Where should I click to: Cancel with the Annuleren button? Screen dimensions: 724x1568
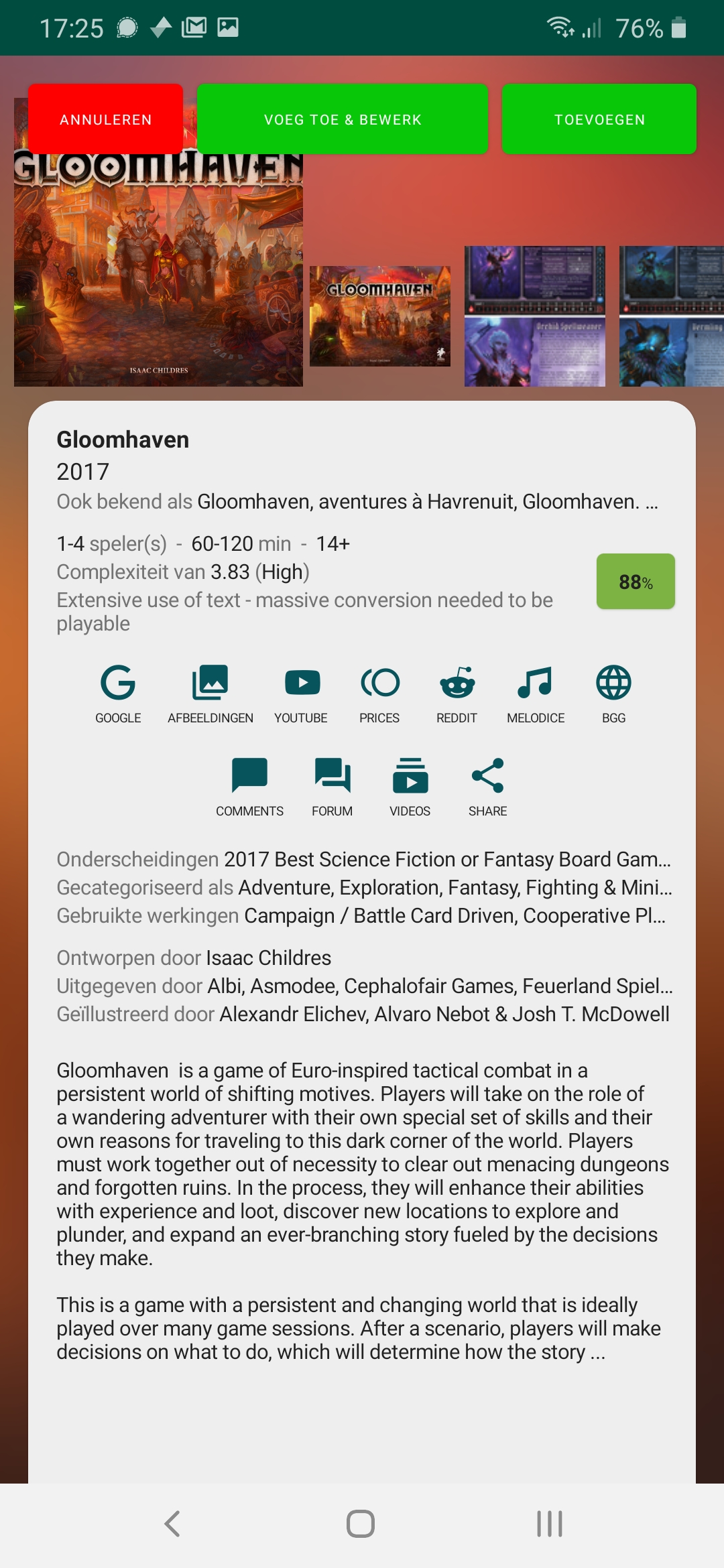(105, 119)
